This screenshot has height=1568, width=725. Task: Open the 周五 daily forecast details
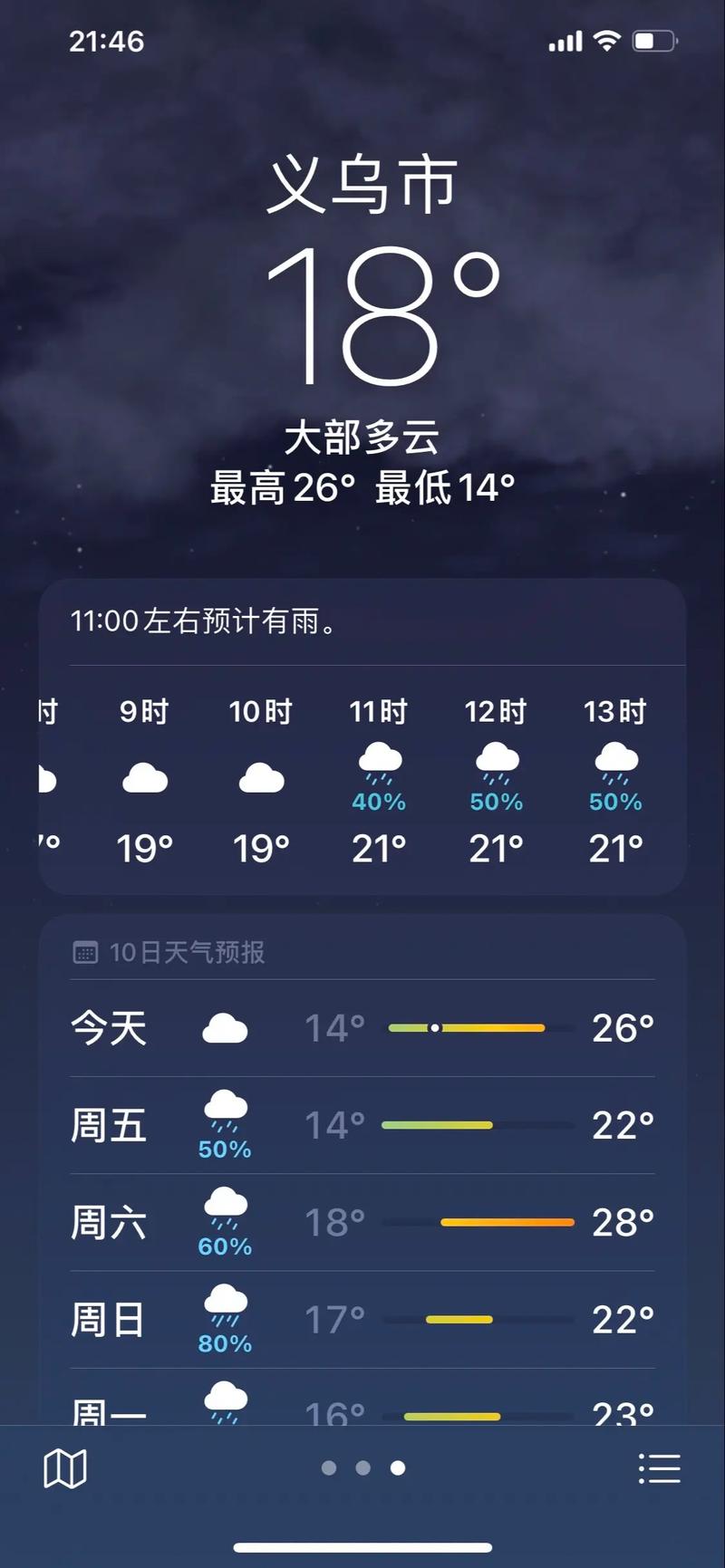pos(362,1126)
